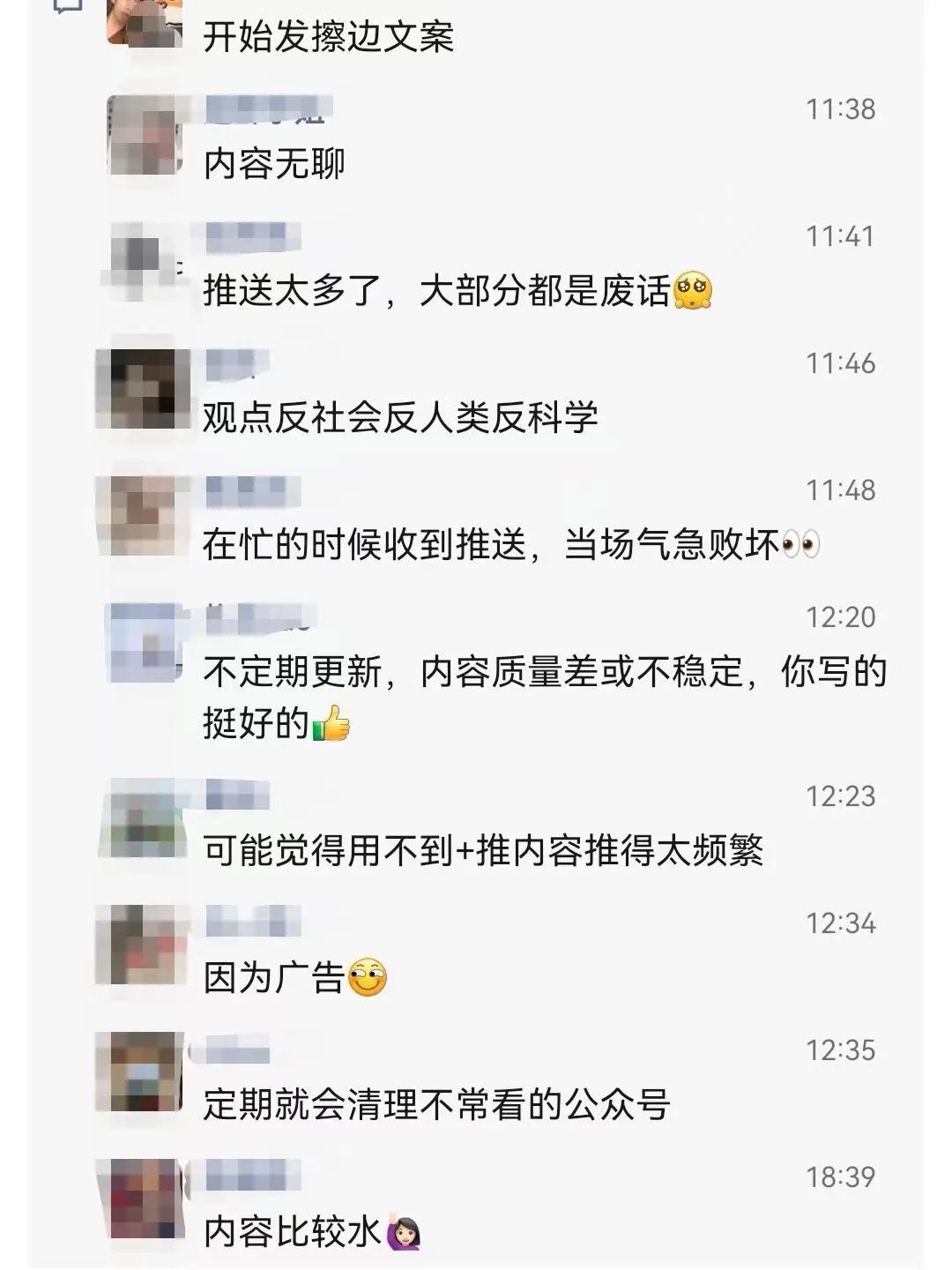Open the message 定期就会清理不常看的公众号

tap(436, 1105)
